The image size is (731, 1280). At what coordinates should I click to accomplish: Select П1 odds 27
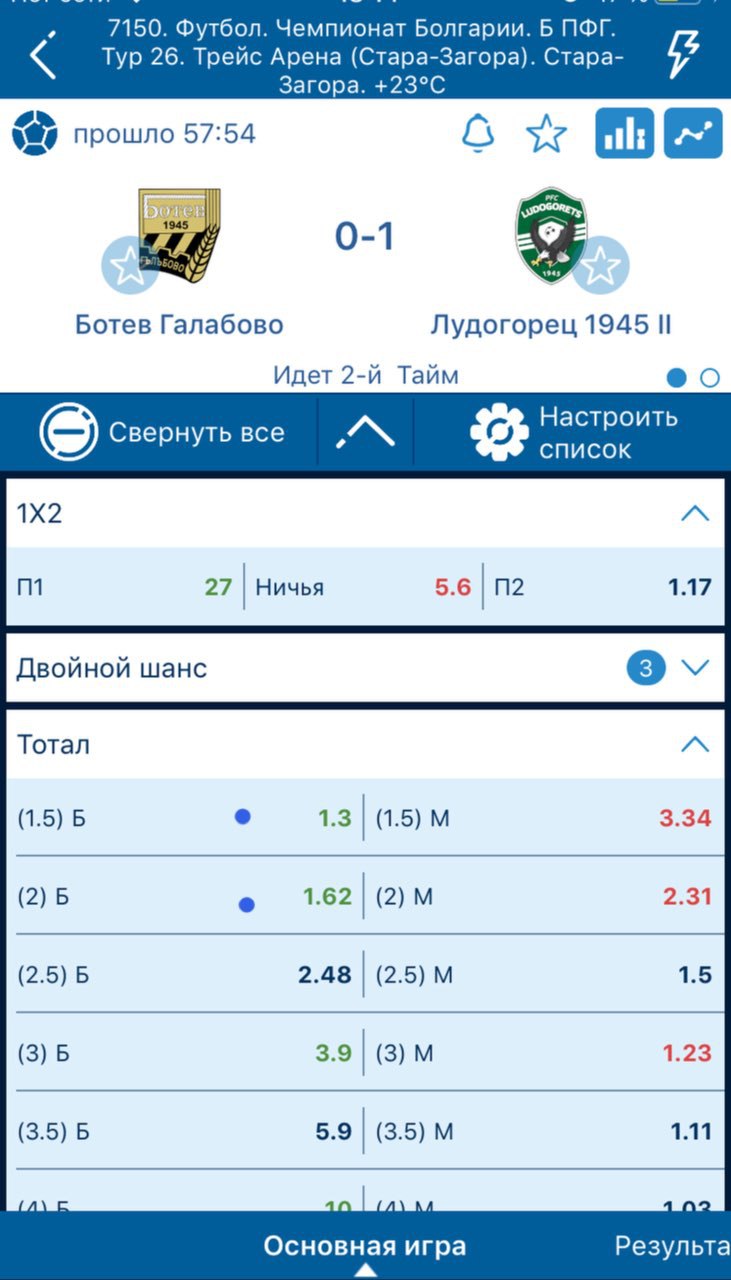tap(125, 587)
